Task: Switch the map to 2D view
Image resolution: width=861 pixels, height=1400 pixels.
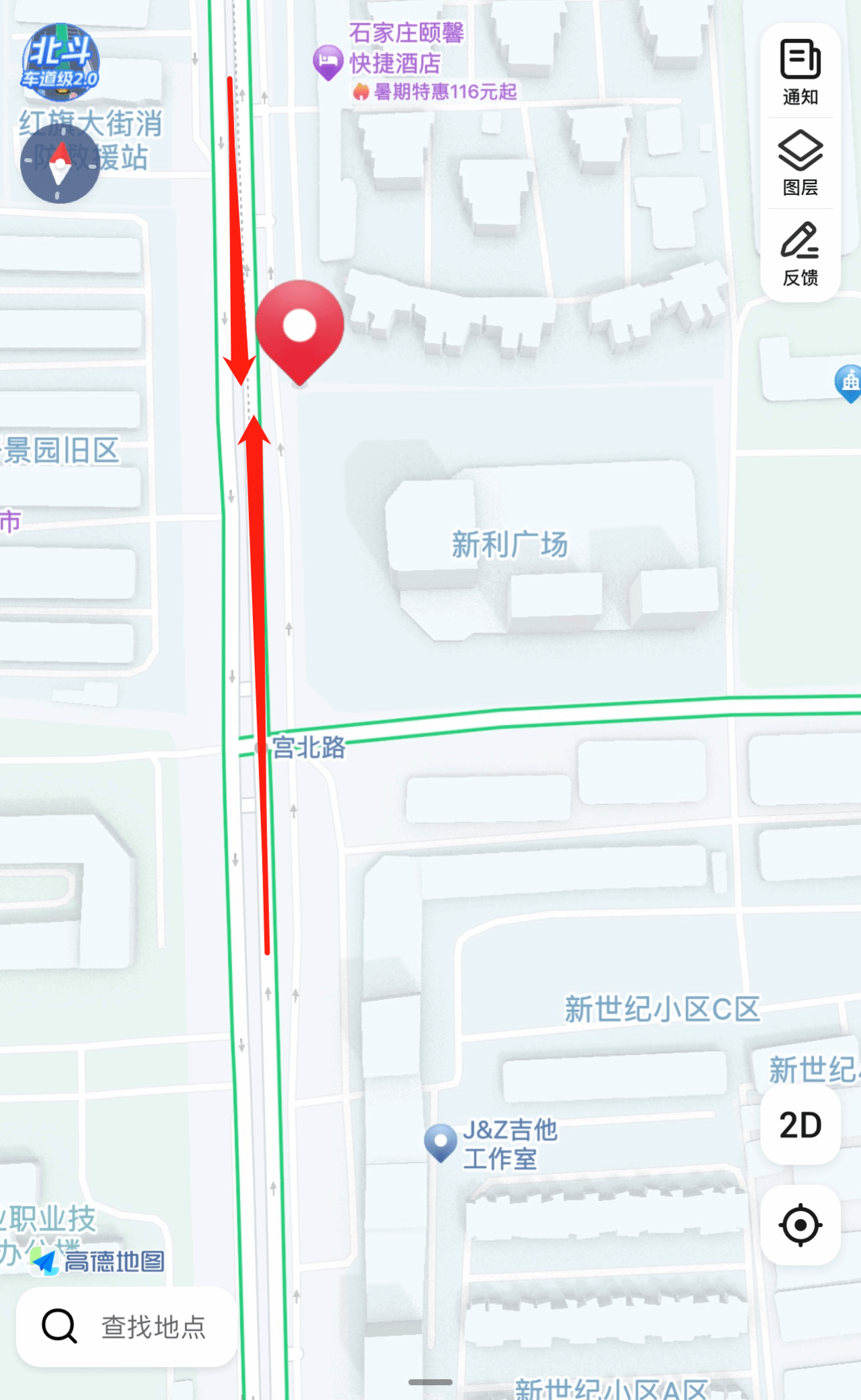Action: (800, 1125)
